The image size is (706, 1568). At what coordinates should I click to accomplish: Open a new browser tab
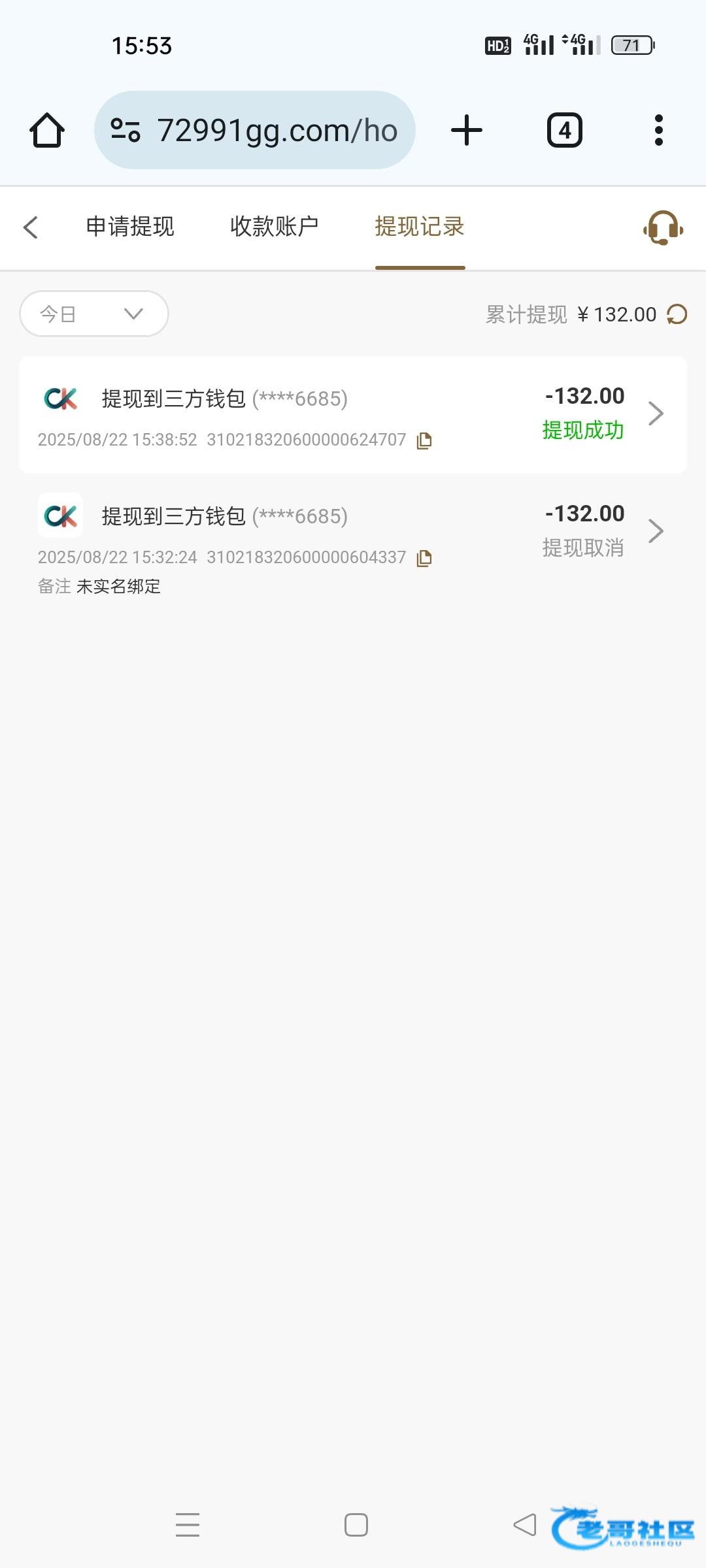[x=467, y=130]
